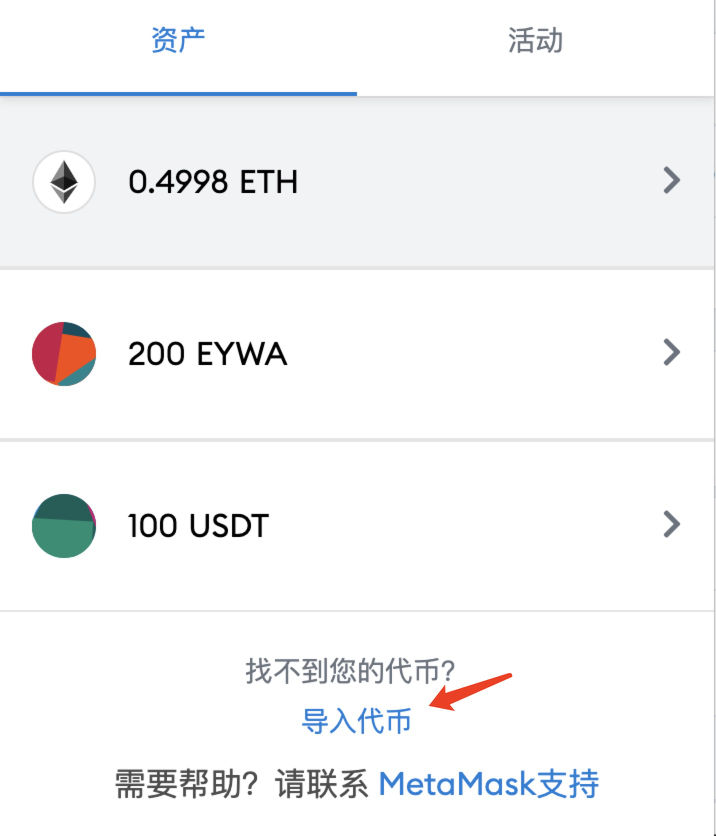Open the 200 EYWA token row

[356, 353]
